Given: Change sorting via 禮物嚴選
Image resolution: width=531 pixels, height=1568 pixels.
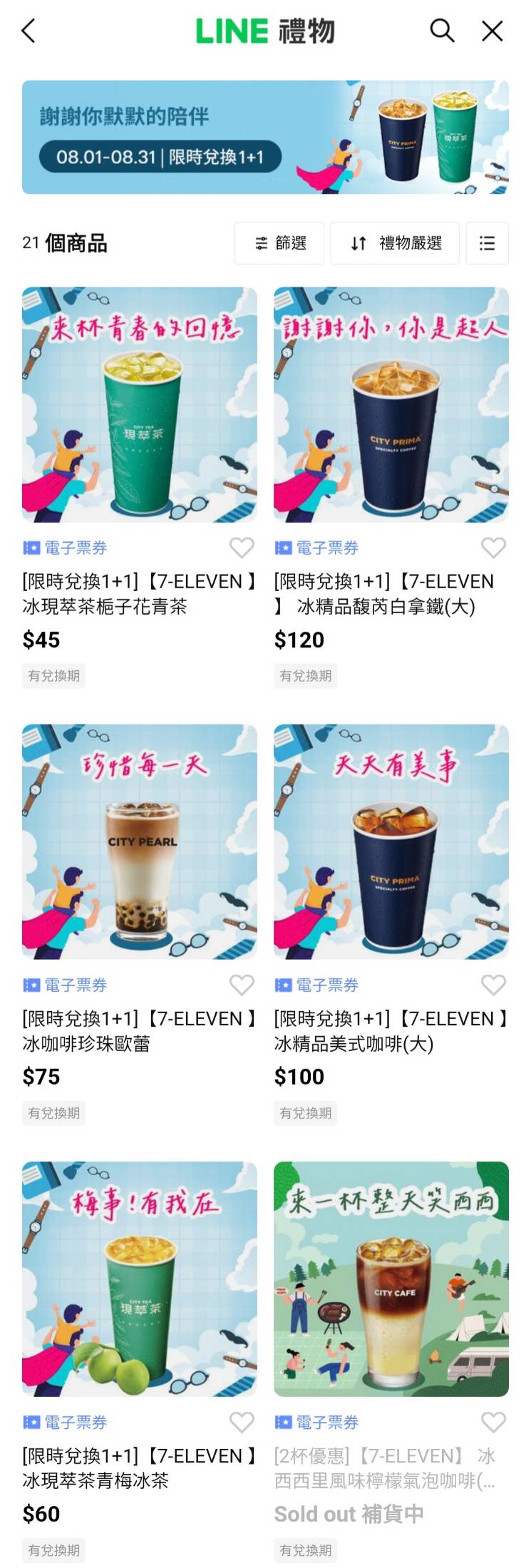Looking at the screenshot, I should coord(395,243).
